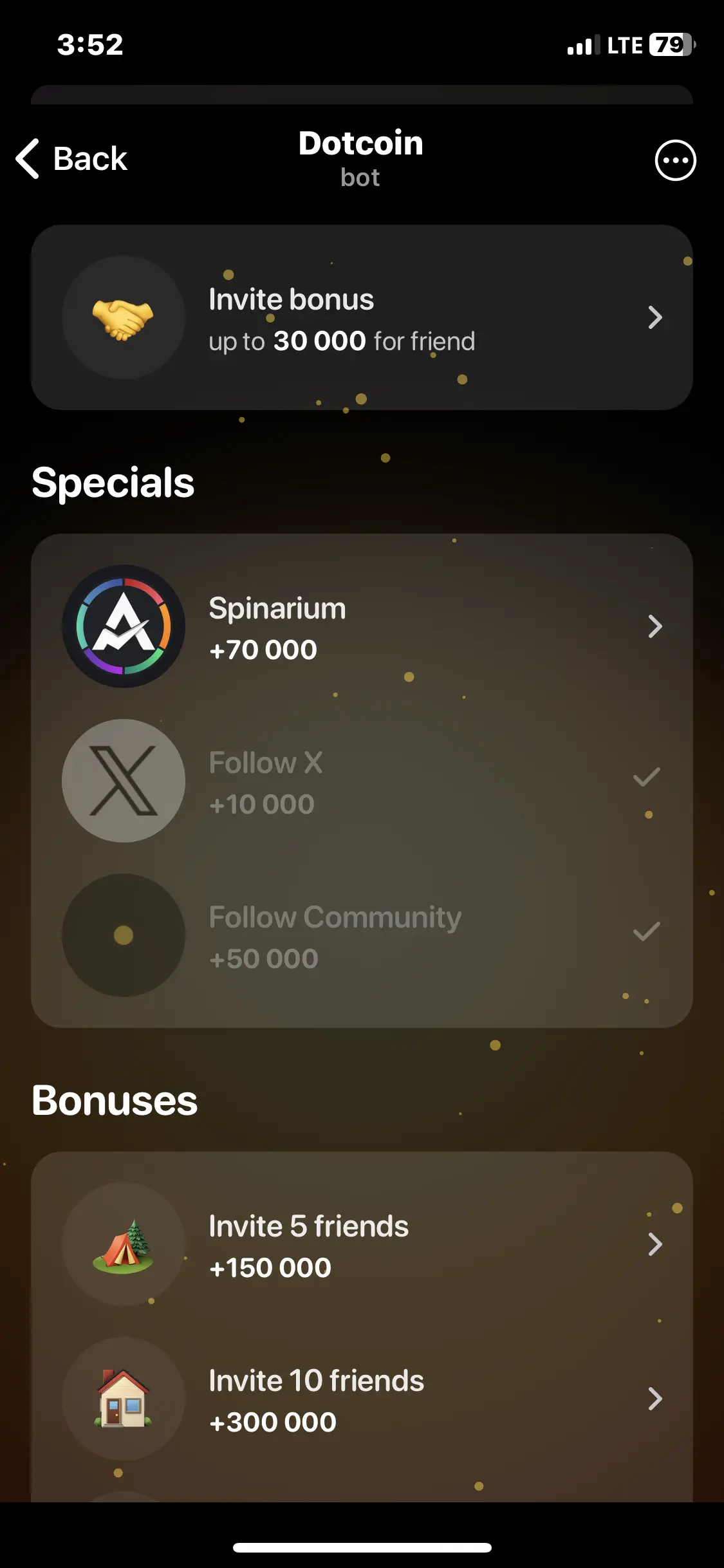Go back from the Dotcoin bot
724x1568 pixels.
(72, 159)
